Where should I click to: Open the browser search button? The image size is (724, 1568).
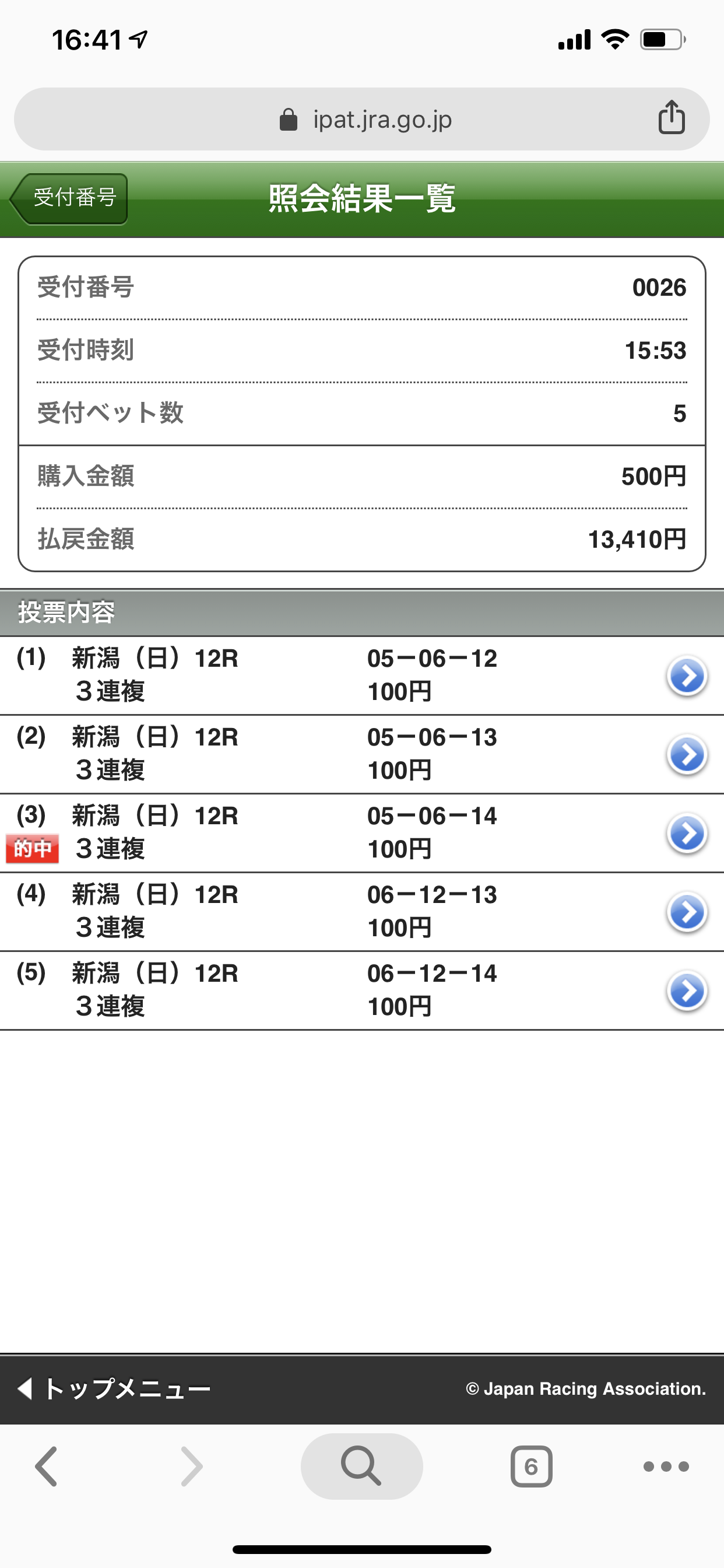click(x=362, y=1466)
